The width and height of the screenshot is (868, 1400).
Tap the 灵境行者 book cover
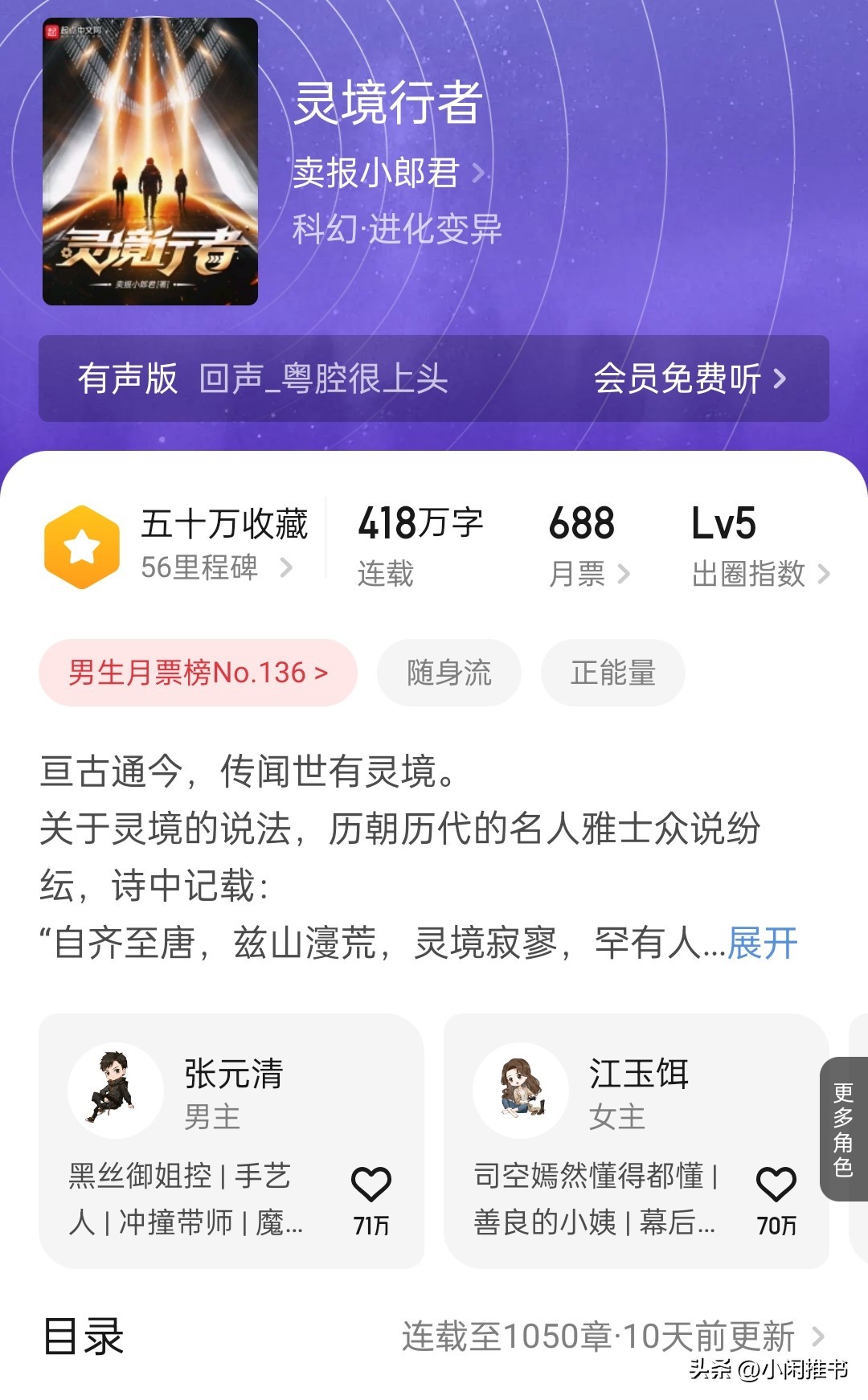150,162
